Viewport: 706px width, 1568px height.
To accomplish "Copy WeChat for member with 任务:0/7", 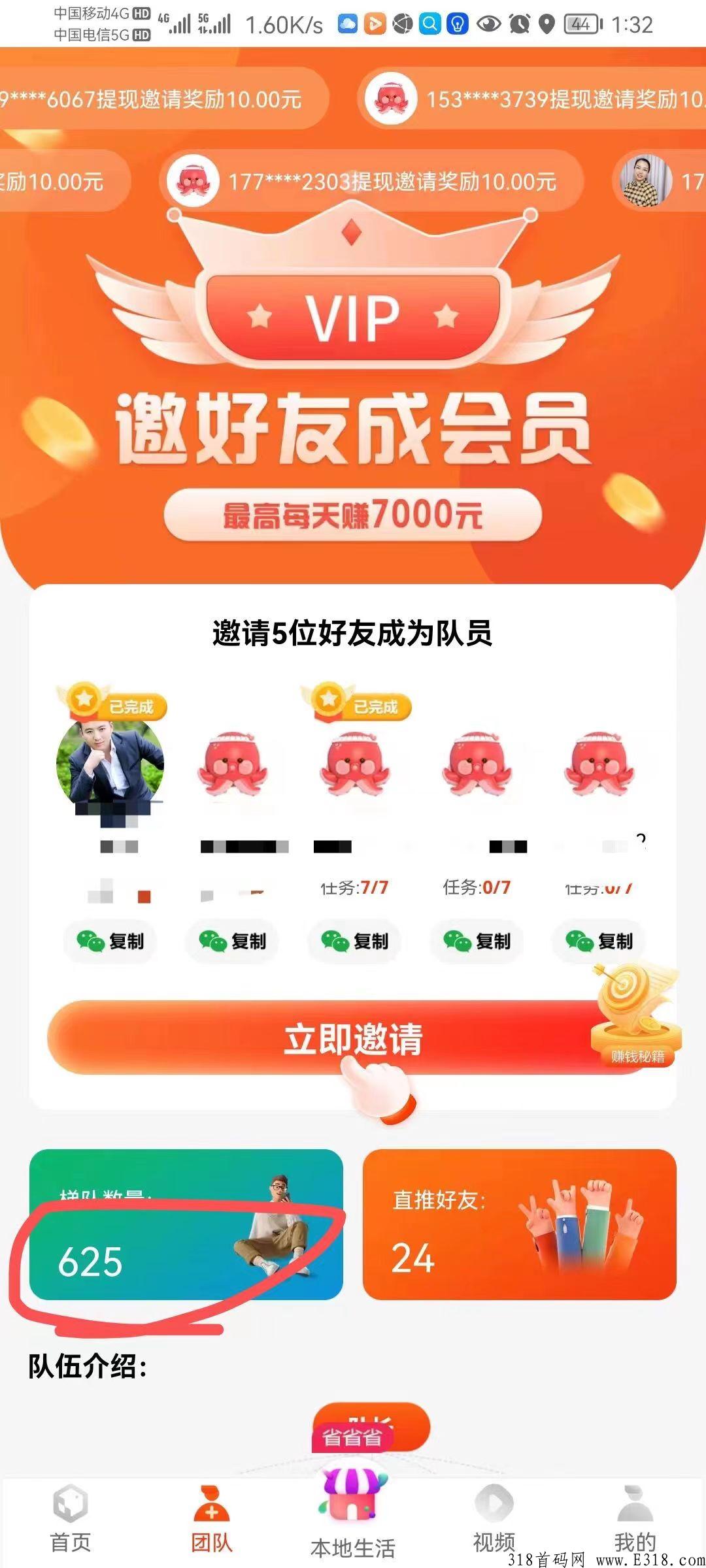I will click(x=477, y=941).
